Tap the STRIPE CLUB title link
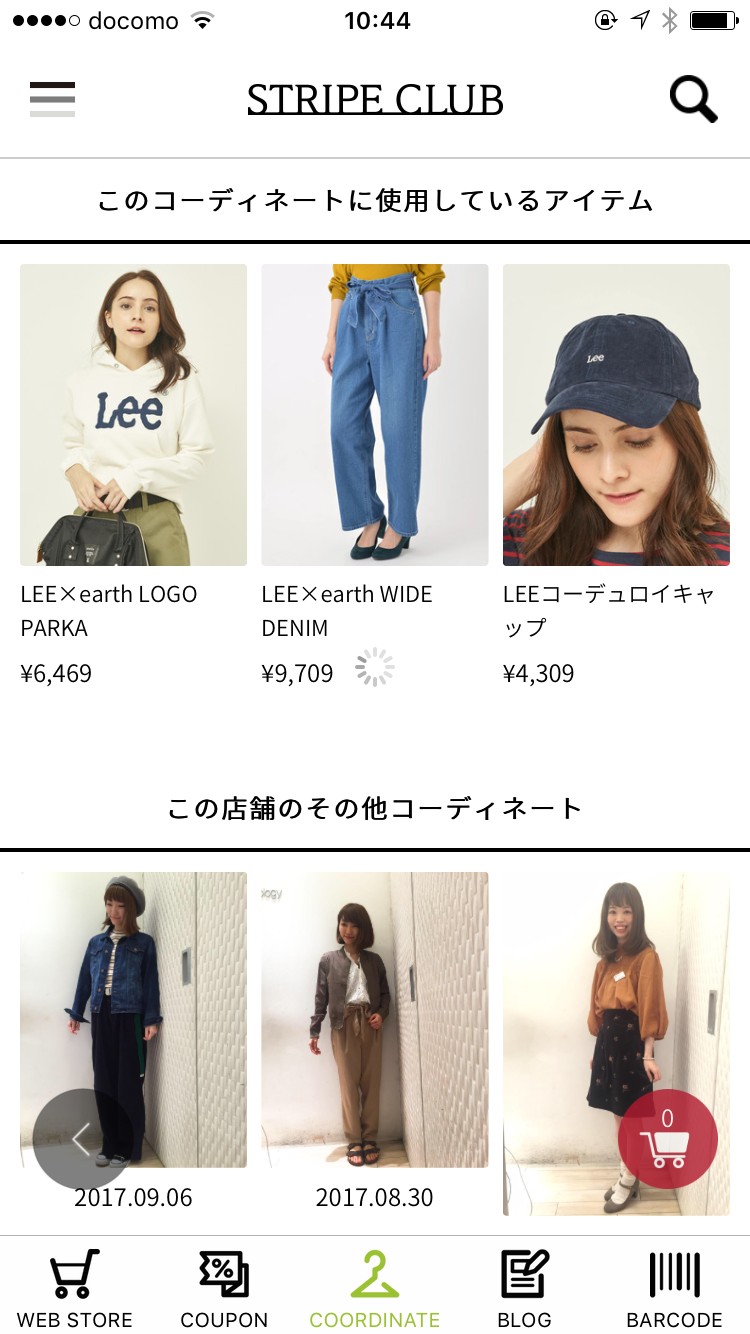The image size is (750, 1334). (x=375, y=100)
